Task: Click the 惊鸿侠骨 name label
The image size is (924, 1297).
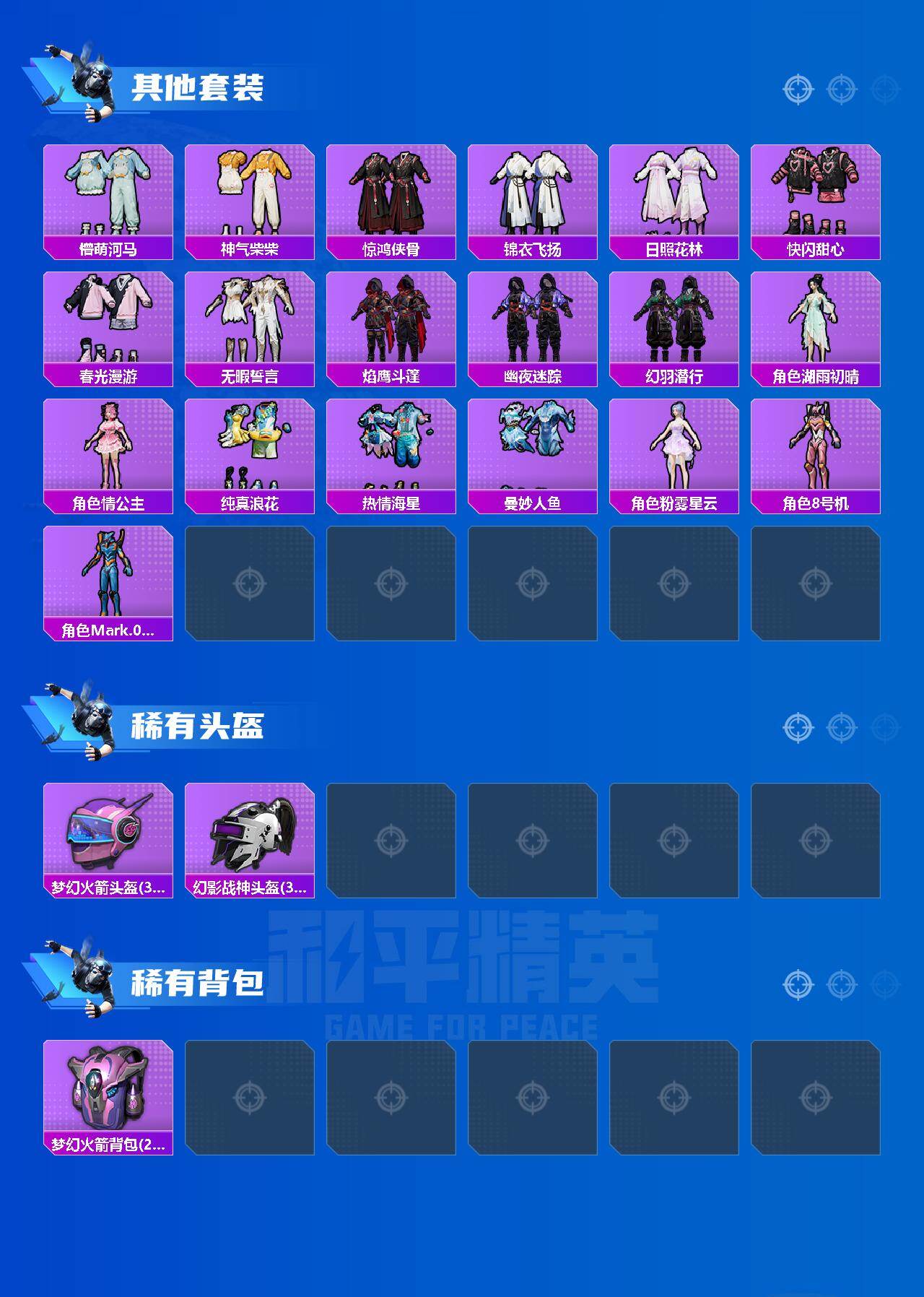Action: (x=395, y=247)
